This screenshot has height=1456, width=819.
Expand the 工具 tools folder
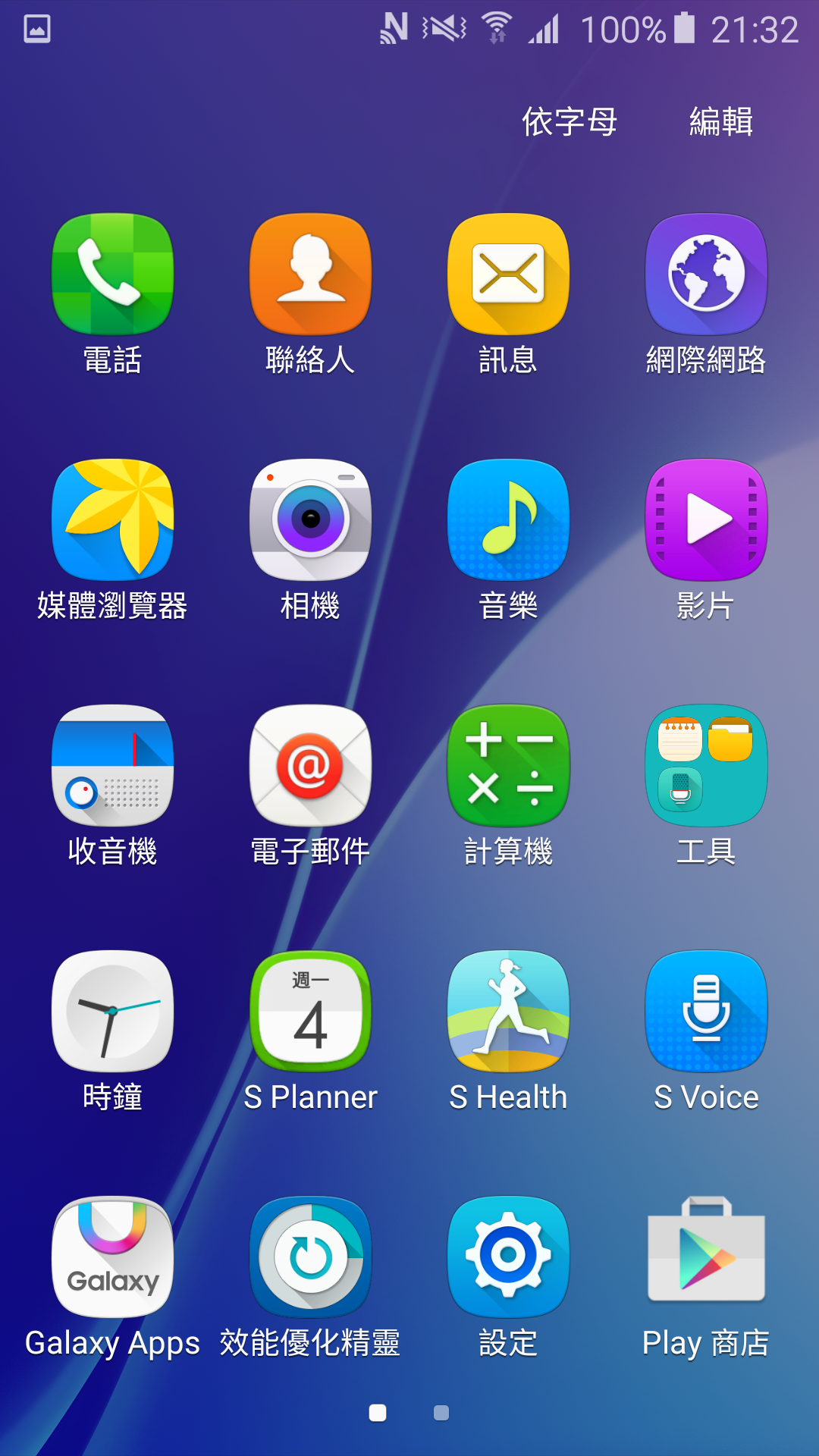click(706, 766)
